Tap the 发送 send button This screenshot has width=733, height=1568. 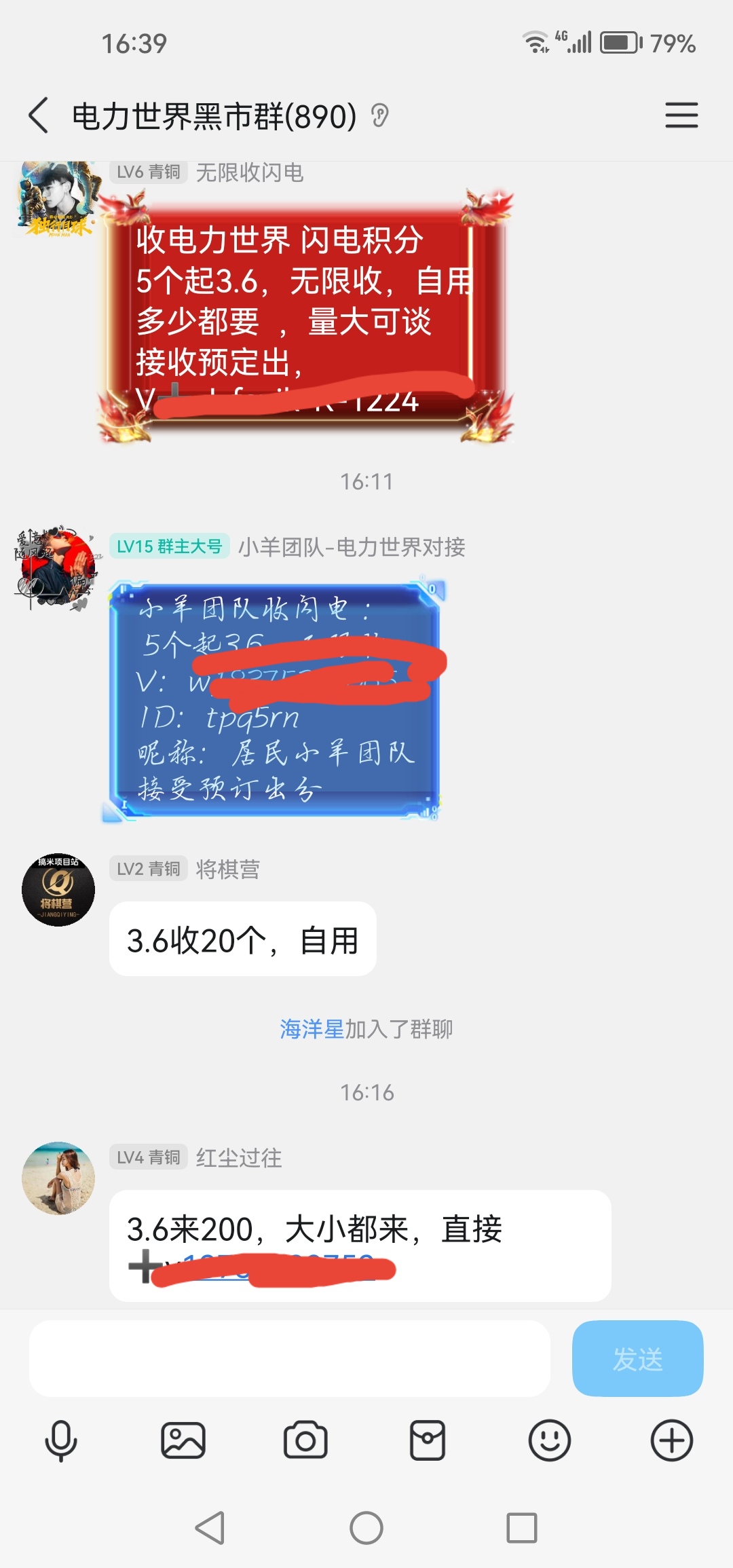pos(637,1358)
